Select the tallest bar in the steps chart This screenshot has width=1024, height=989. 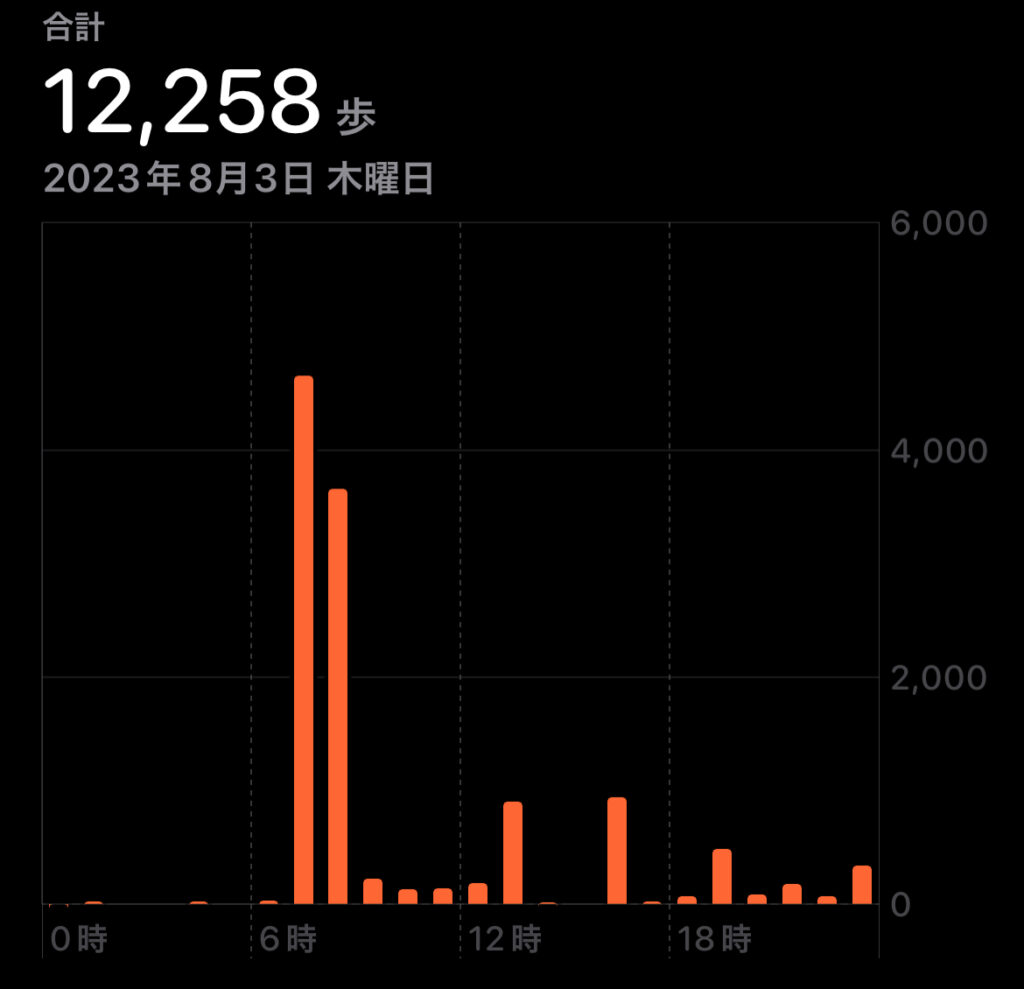click(303, 640)
